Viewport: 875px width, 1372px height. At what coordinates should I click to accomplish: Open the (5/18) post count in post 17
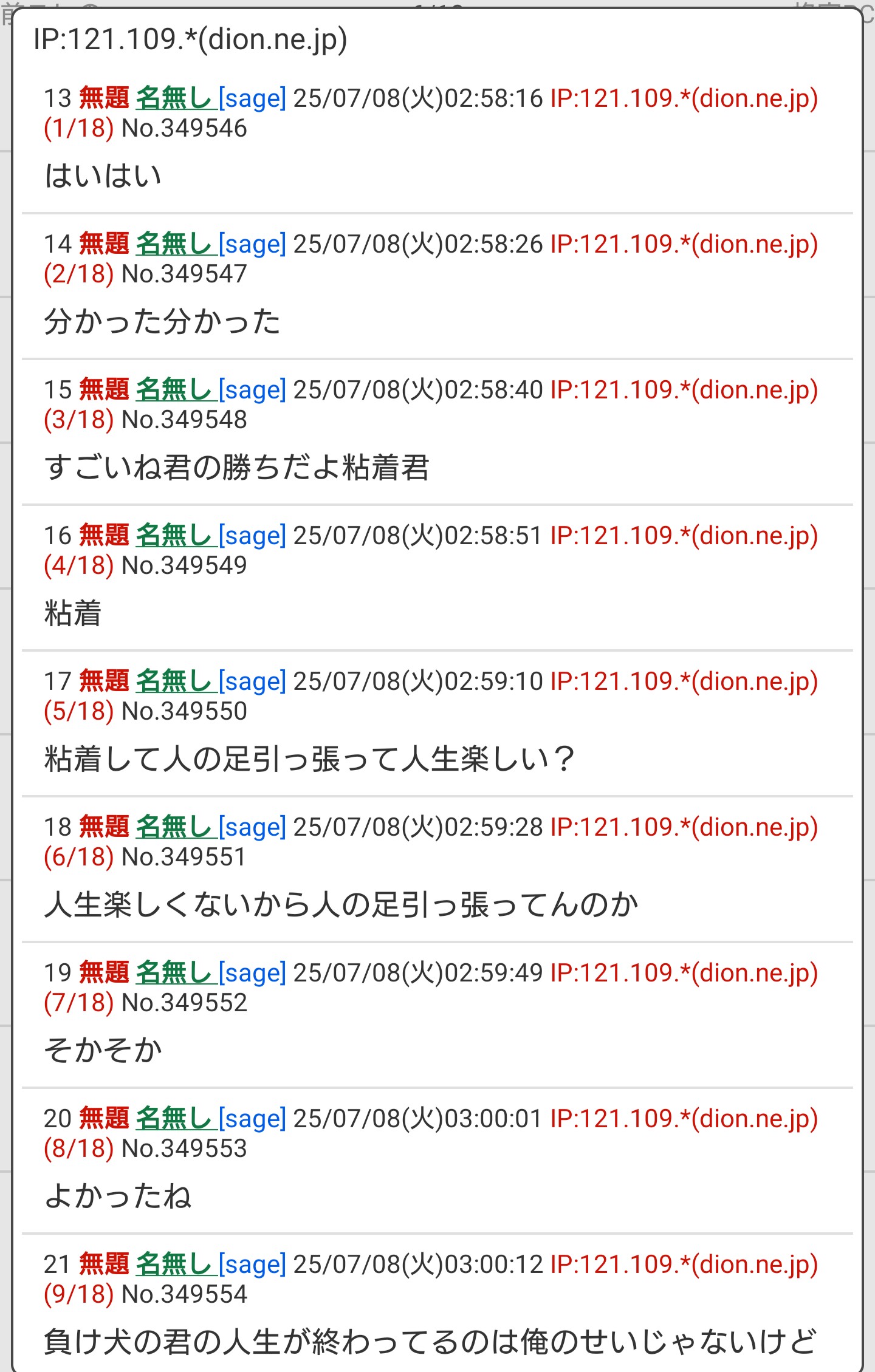point(78,711)
